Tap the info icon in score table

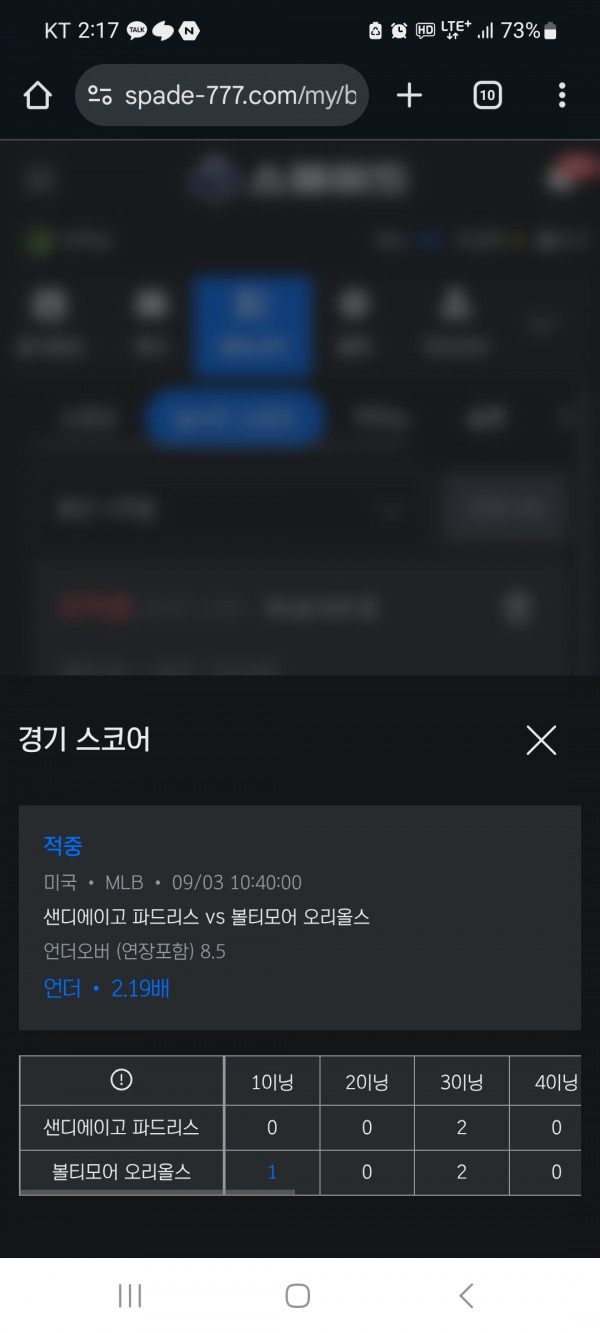point(121,1080)
